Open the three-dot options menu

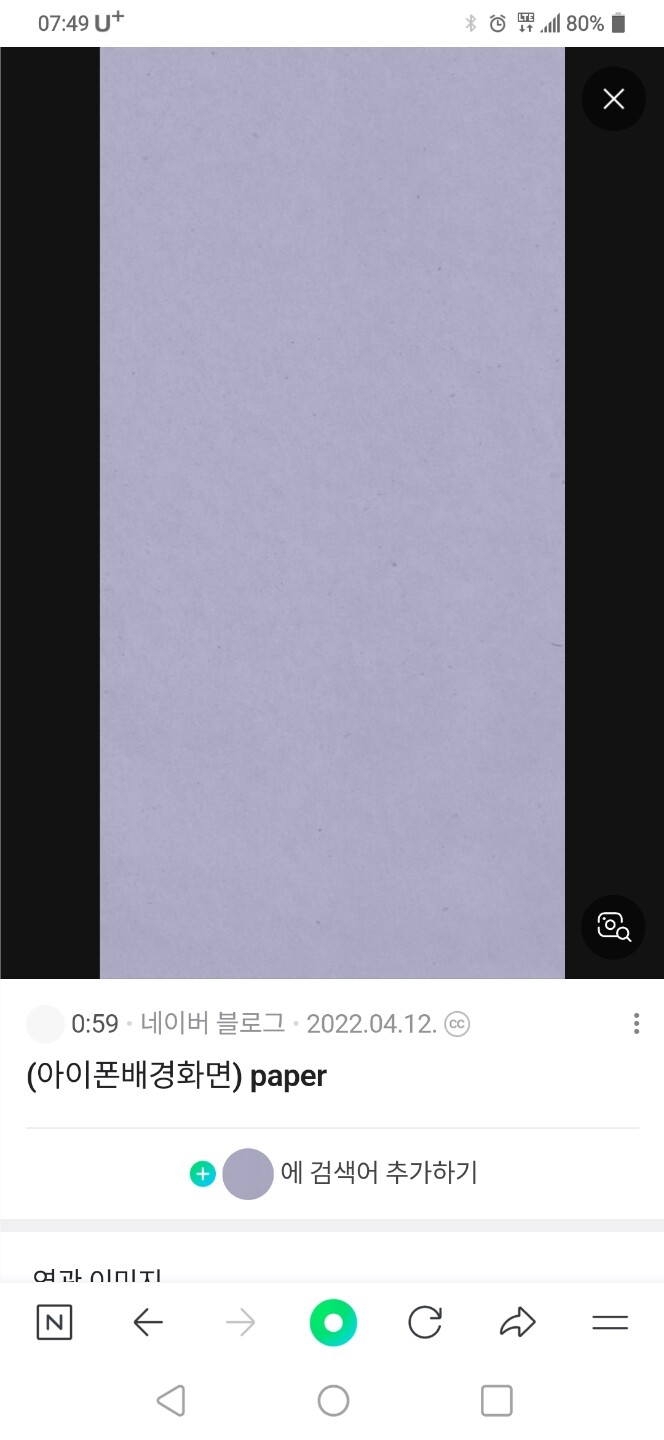pyautogui.click(x=636, y=1024)
